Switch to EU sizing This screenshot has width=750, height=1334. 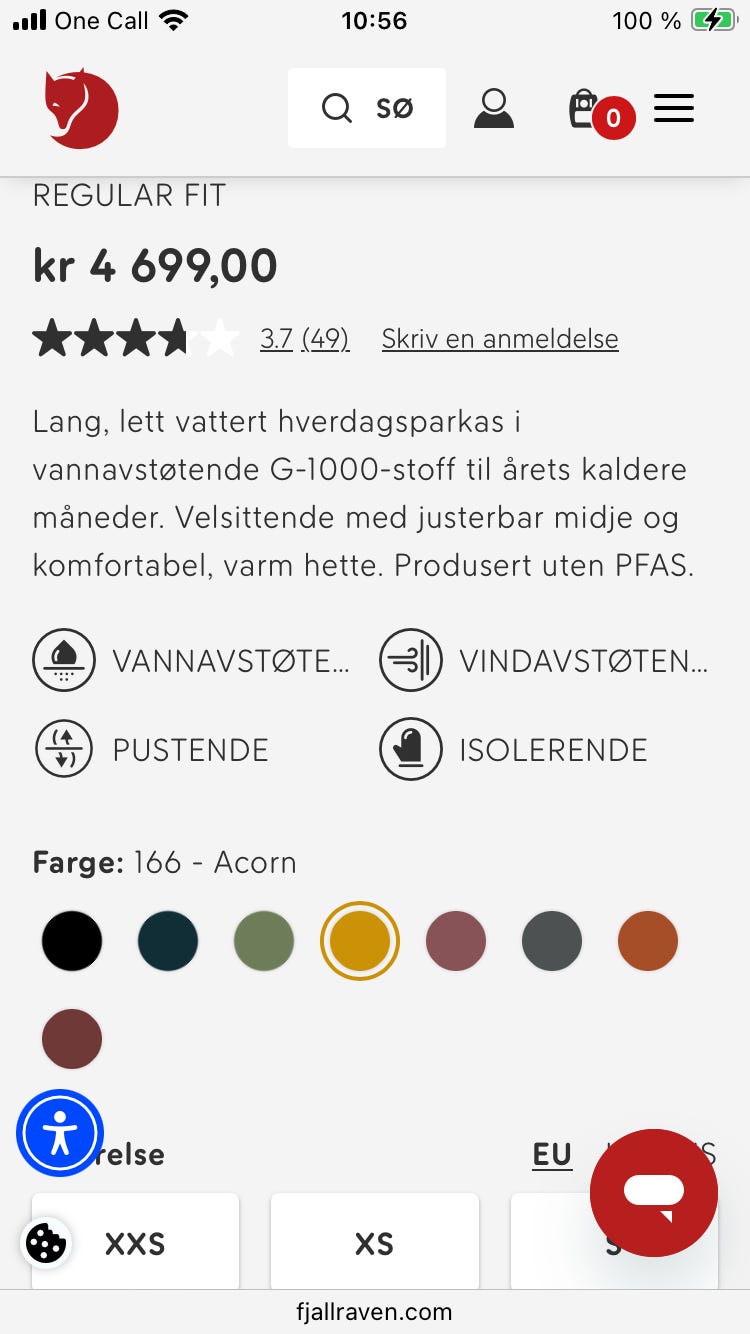[x=551, y=1155]
